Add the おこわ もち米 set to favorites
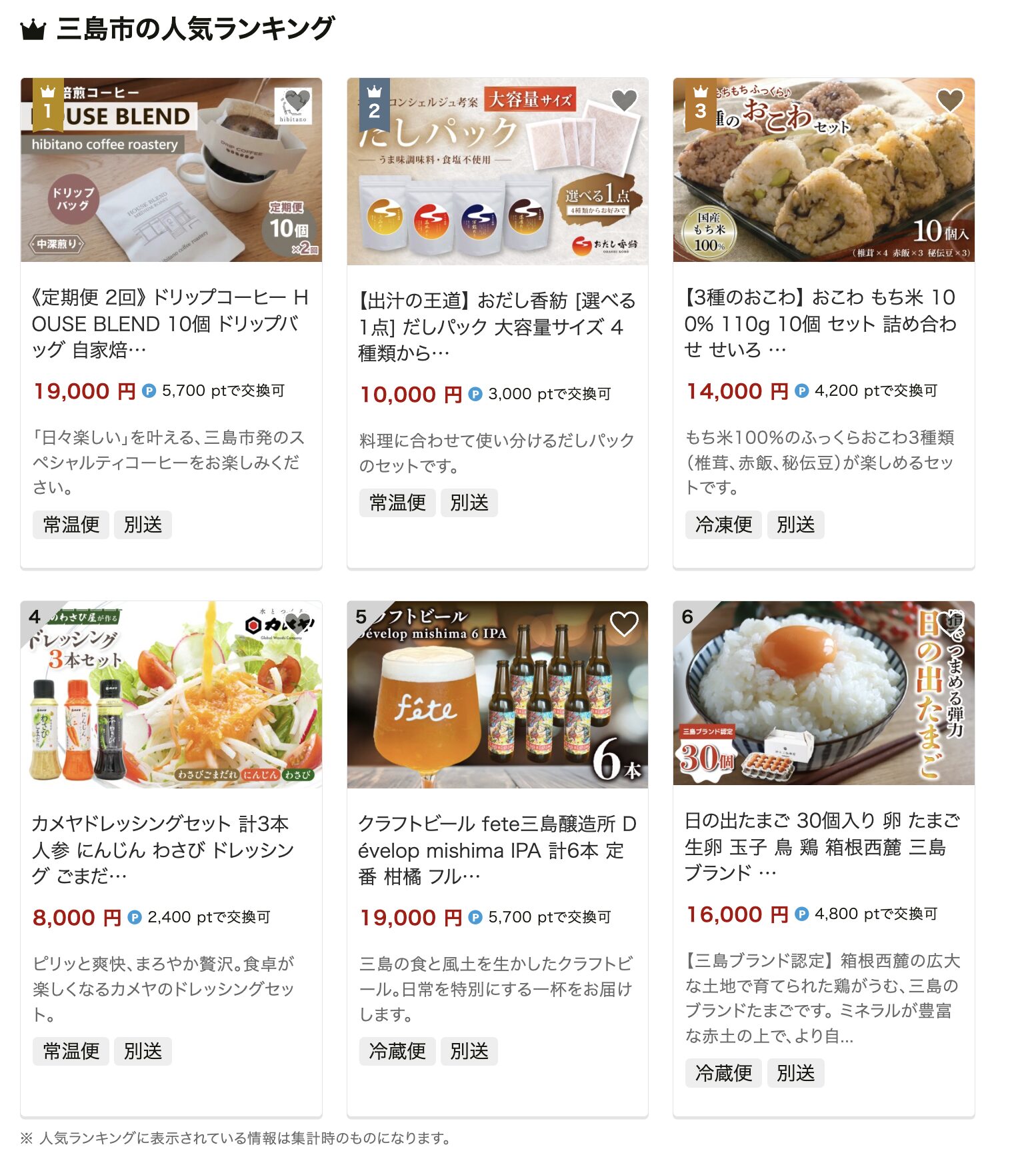Viewport: 1036px width, 1169px height. pyautogui.click(x=950, y=101)
